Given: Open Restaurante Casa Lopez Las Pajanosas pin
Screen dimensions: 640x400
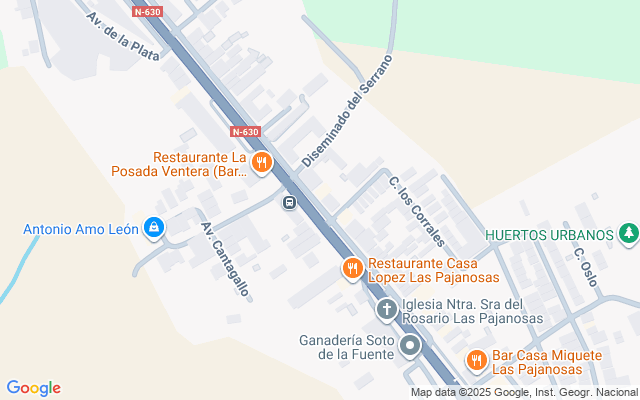Looking at the screenshot, I should coord(351,268).
